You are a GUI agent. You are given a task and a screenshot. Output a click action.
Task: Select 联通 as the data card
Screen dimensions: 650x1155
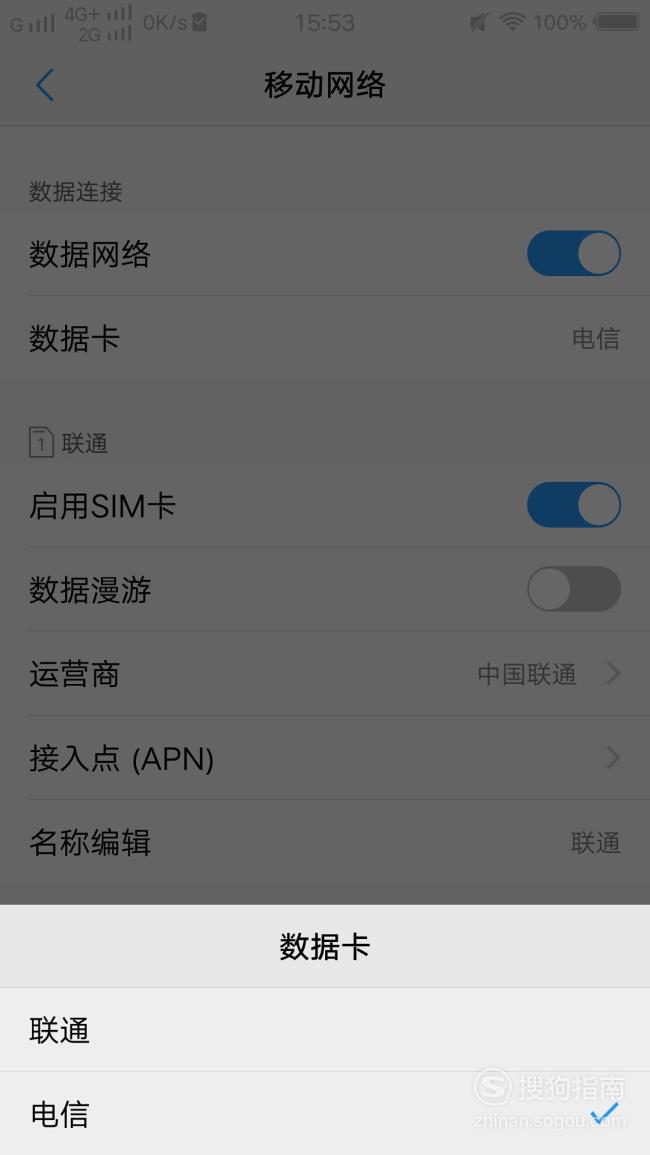(325, 1030)
